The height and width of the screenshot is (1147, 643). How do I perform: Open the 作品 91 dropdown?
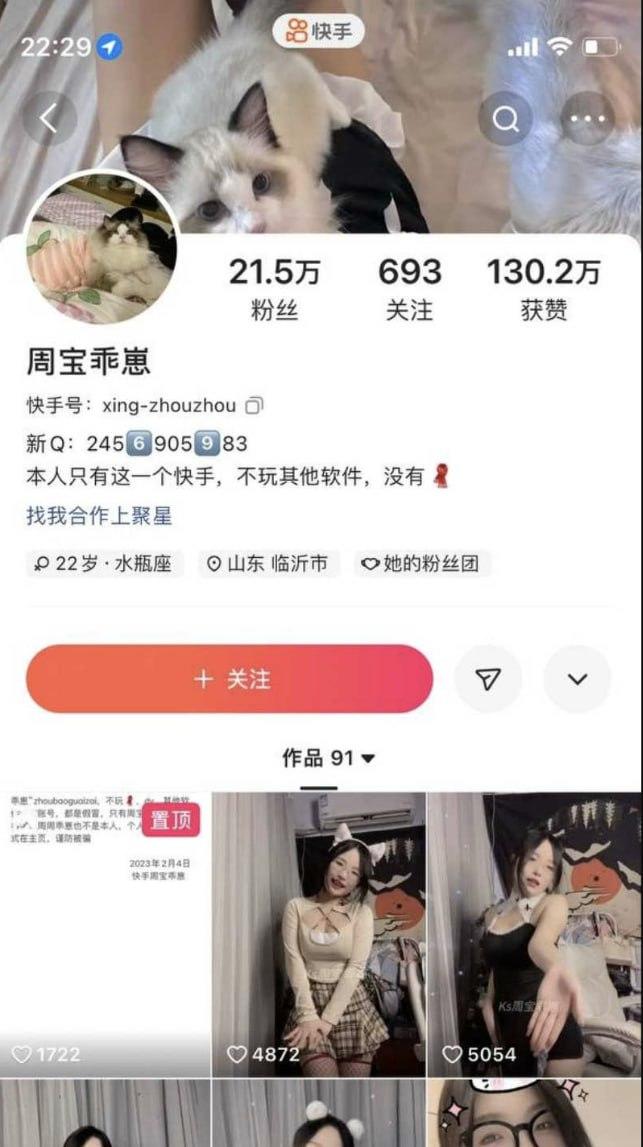(328, 758)
